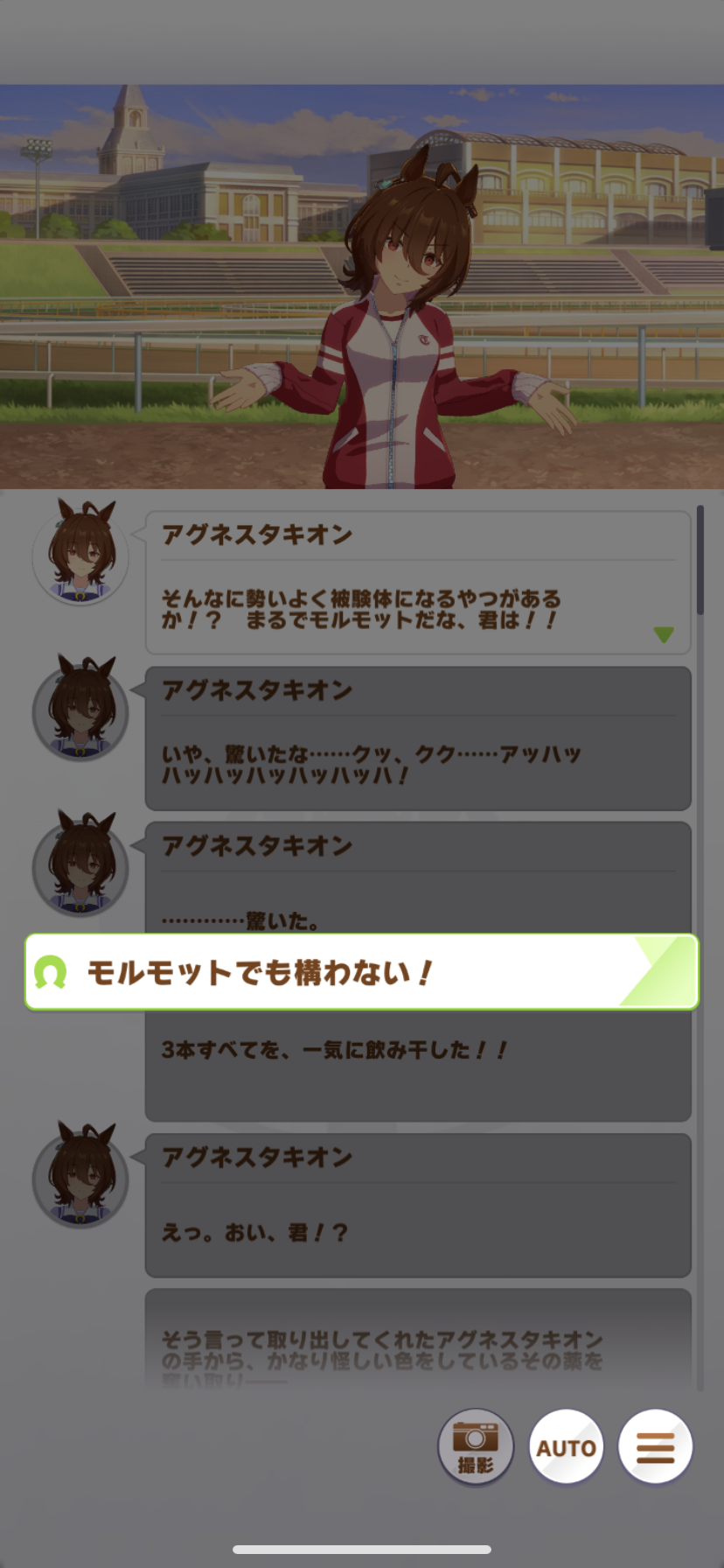Enable AUTO dialogue playback
Viewport: 724px width, 1568px height.
point(566,1447)
